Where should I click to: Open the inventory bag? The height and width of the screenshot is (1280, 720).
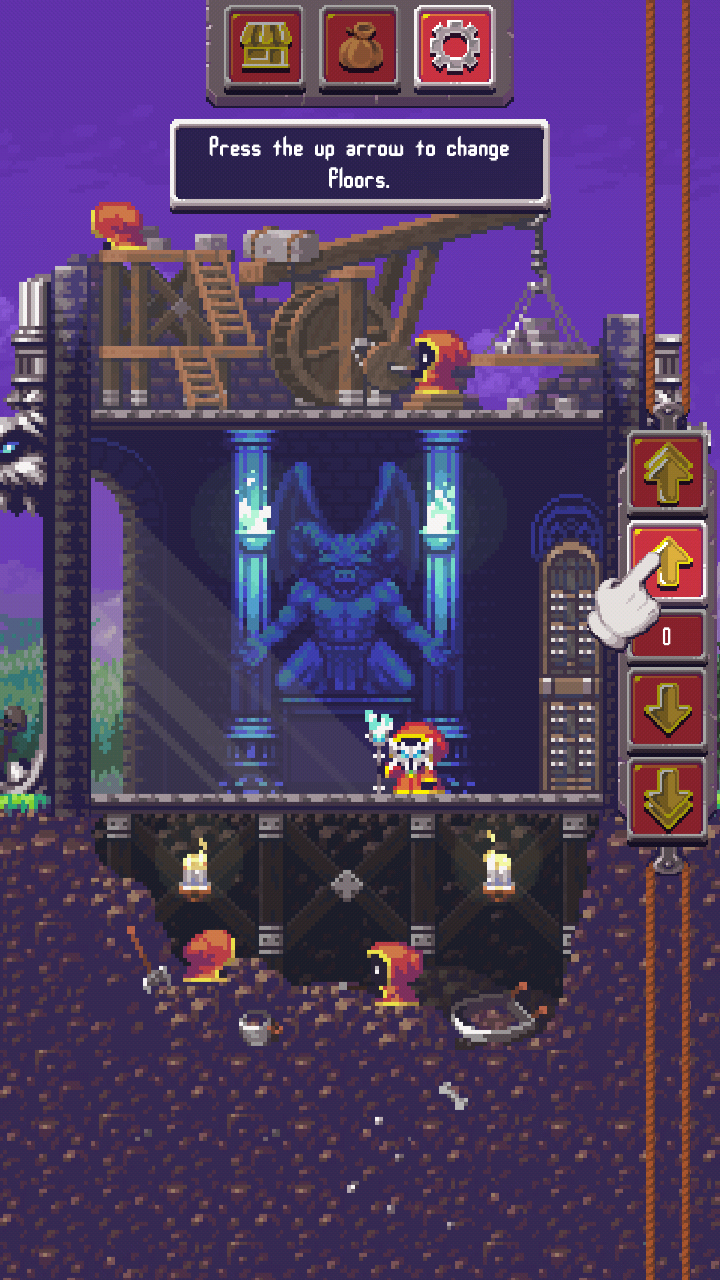pyautogui.click(x=359, y=46)
